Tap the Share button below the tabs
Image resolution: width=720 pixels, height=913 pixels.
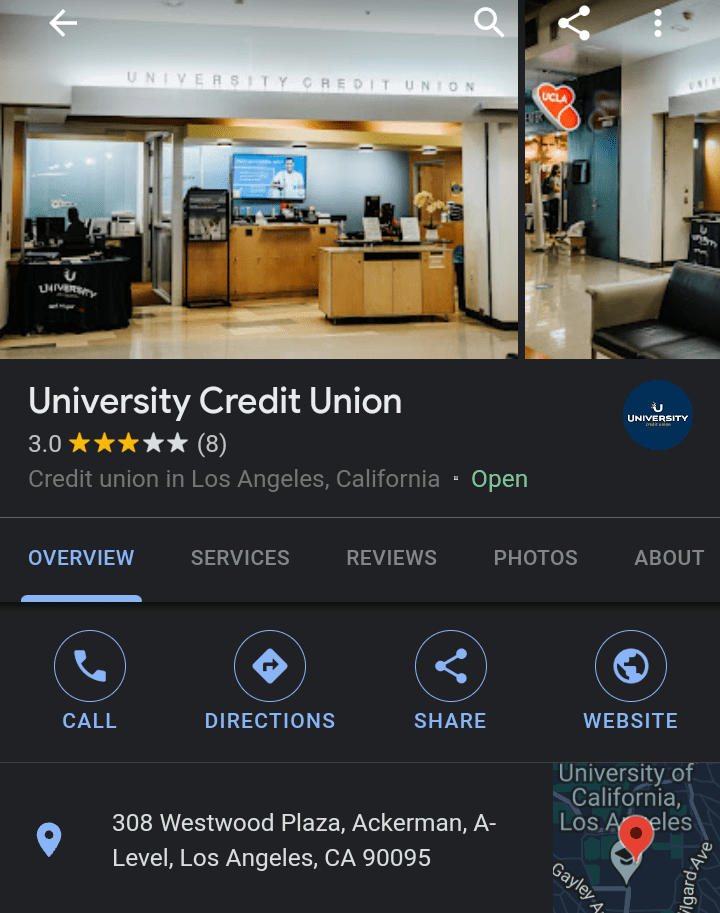point(450,681)
